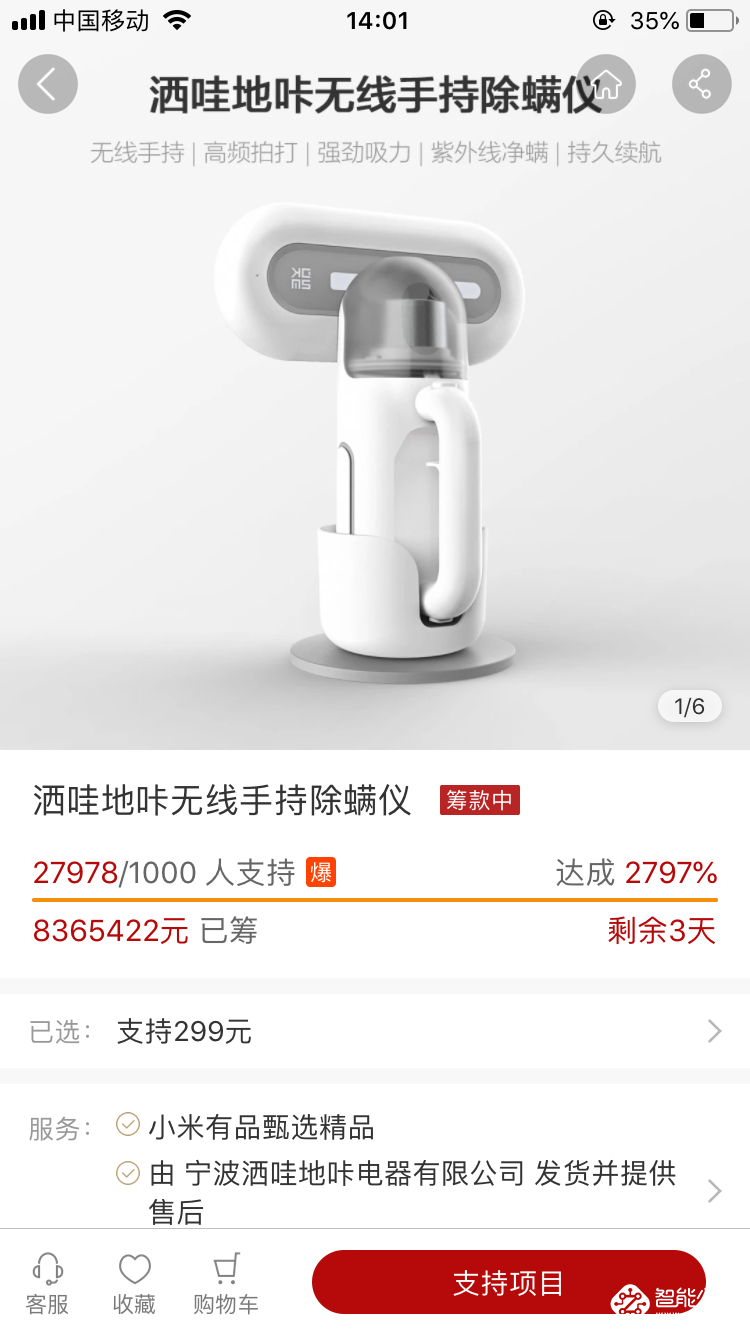Tap the 筹款中 crowdfunding status badge
This screenshot has width=750, height=1334.
[x=479, y=800]
